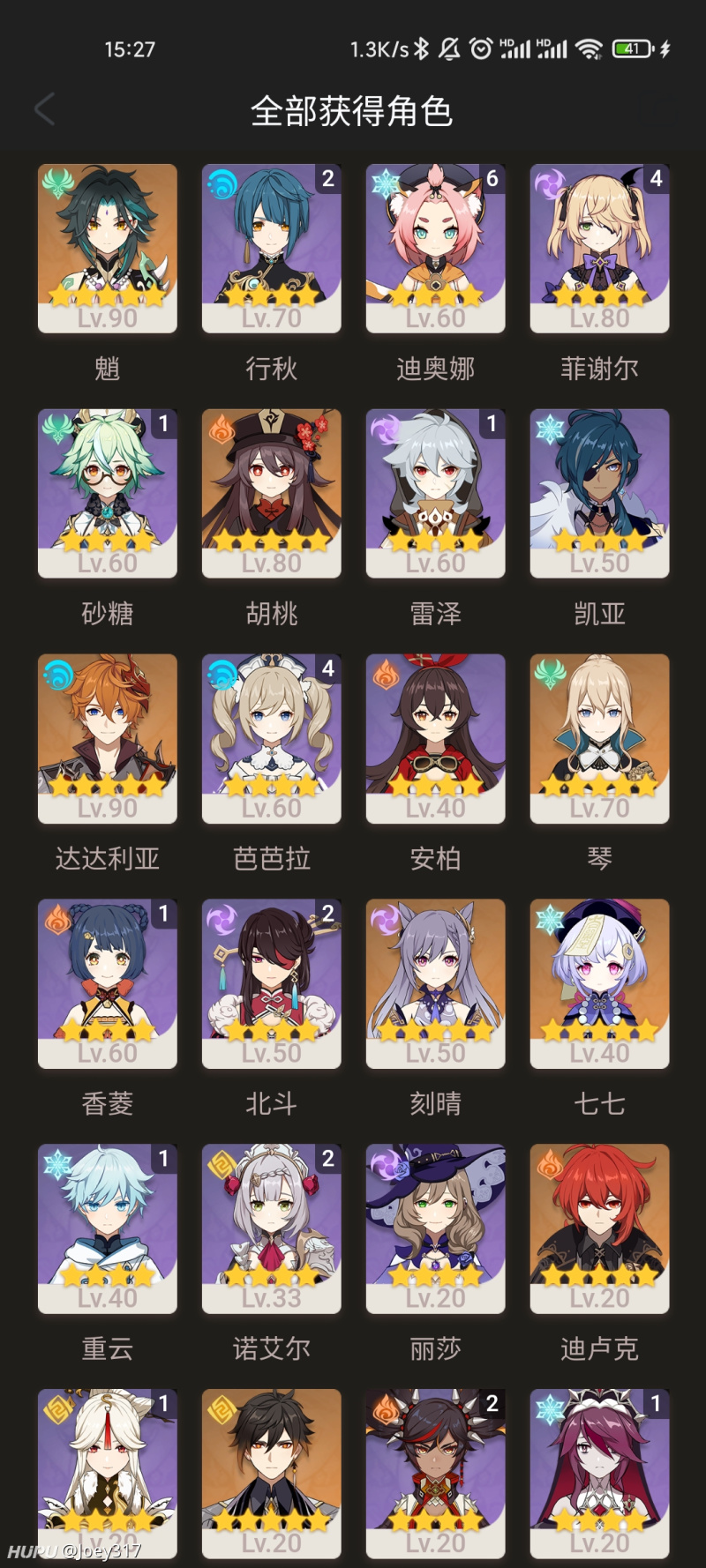
Task: Open the 安柏 character card
Action: (436, 739)
